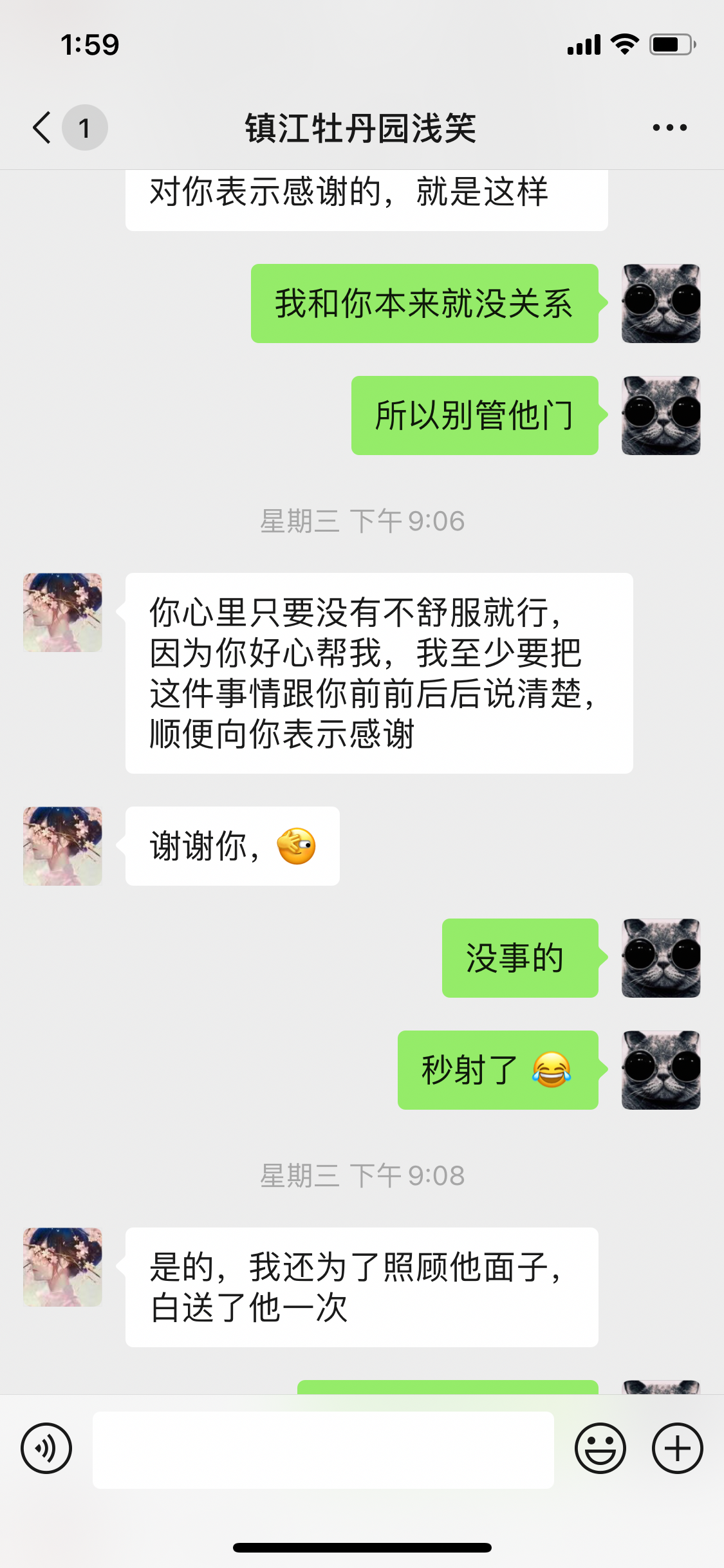The width and height of the screenshot is (724, 1568).
Task: Open contact avatar beside 谢谢你 message
Action: coord(62,846)
